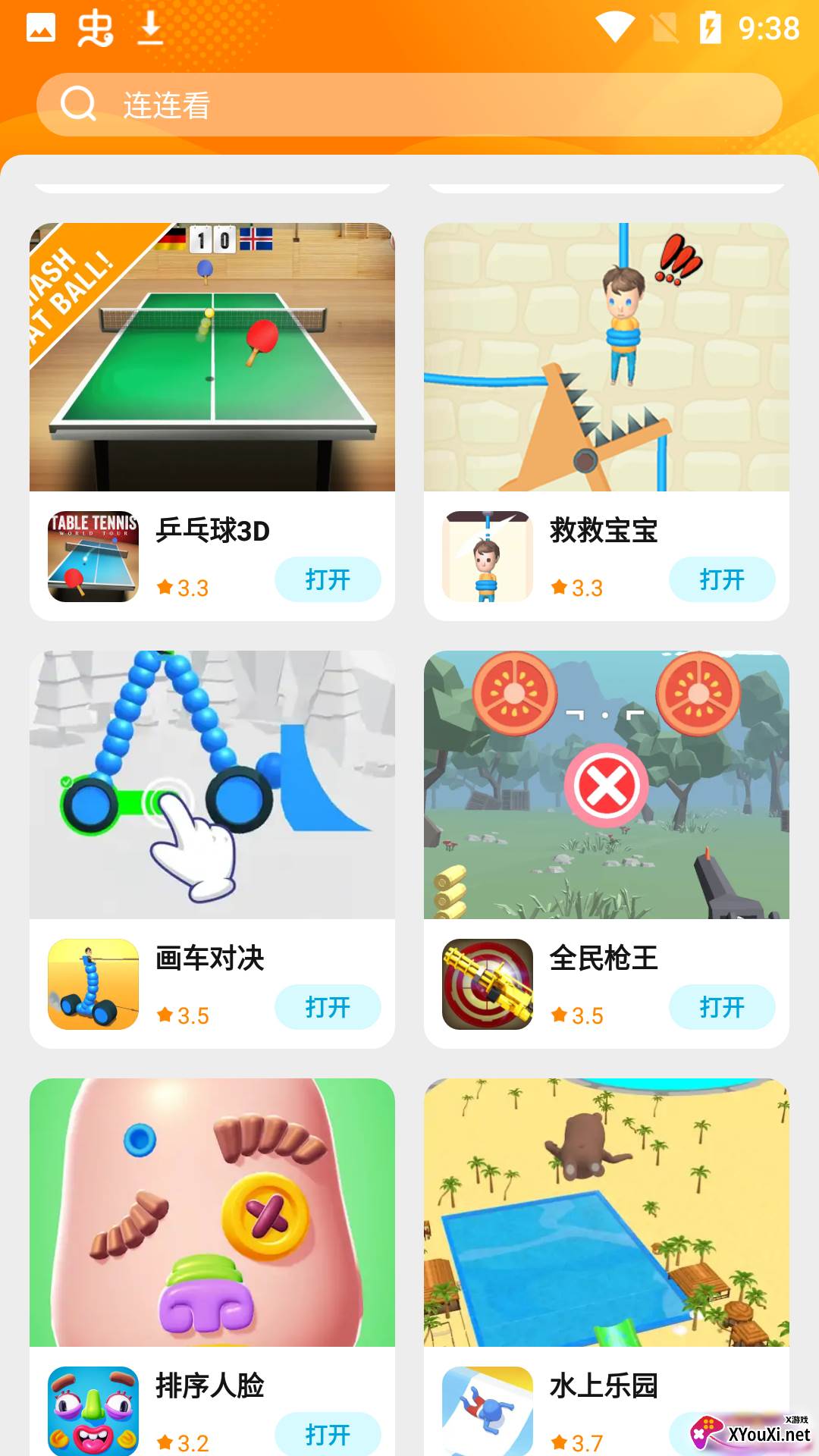Open the 水上乐园 game card image
819x1456 pixels.
607,1213
